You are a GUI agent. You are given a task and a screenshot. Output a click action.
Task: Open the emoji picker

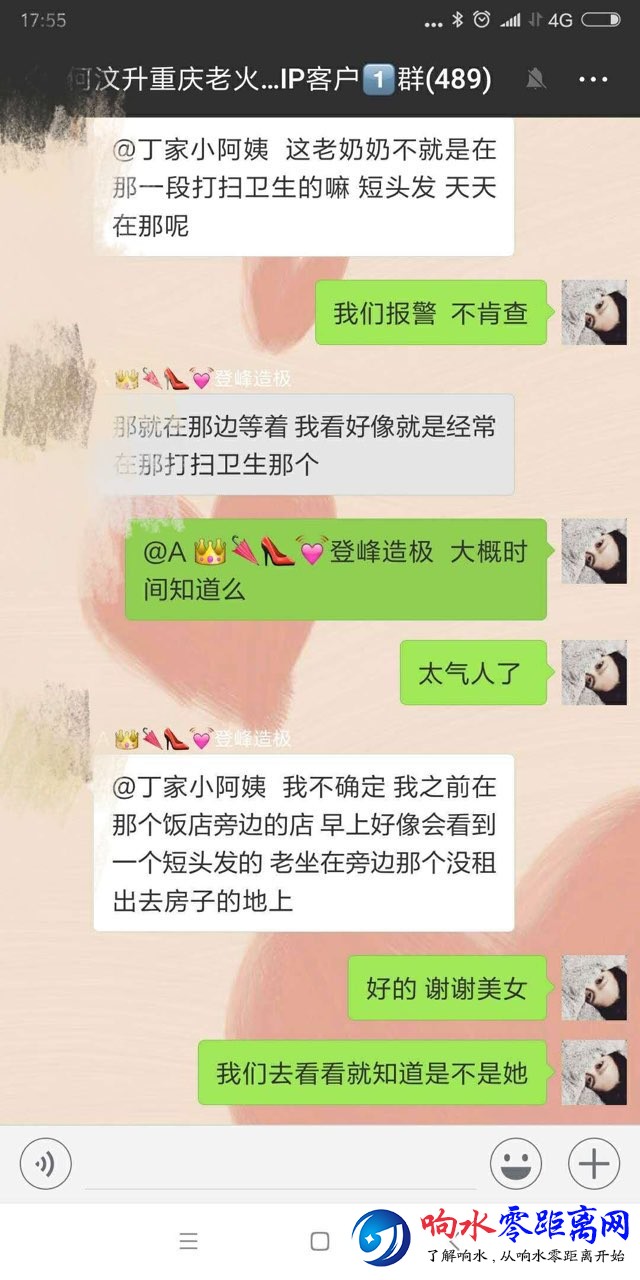click(x=516, y=1164)
